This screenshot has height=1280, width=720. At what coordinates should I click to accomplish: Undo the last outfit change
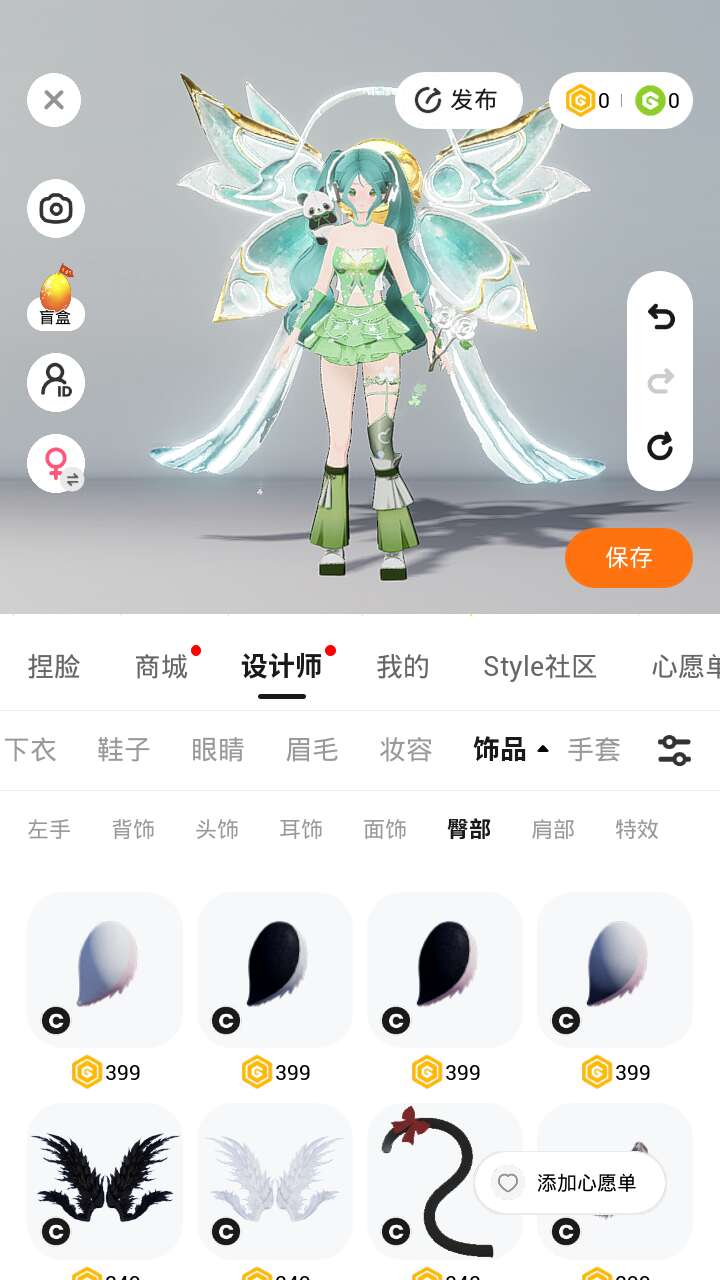tap(660, 317)
